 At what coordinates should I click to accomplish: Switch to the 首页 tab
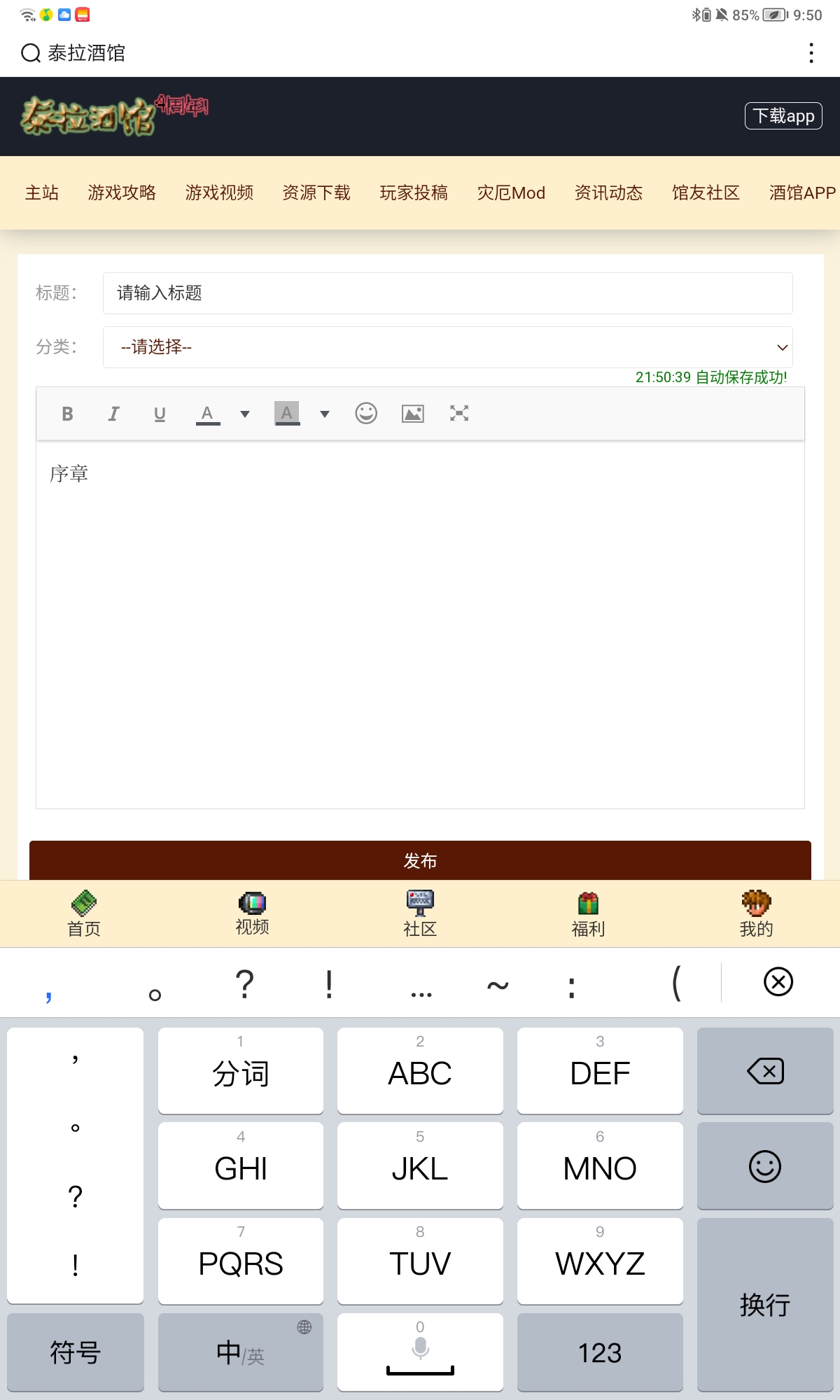tap(84, 913)
